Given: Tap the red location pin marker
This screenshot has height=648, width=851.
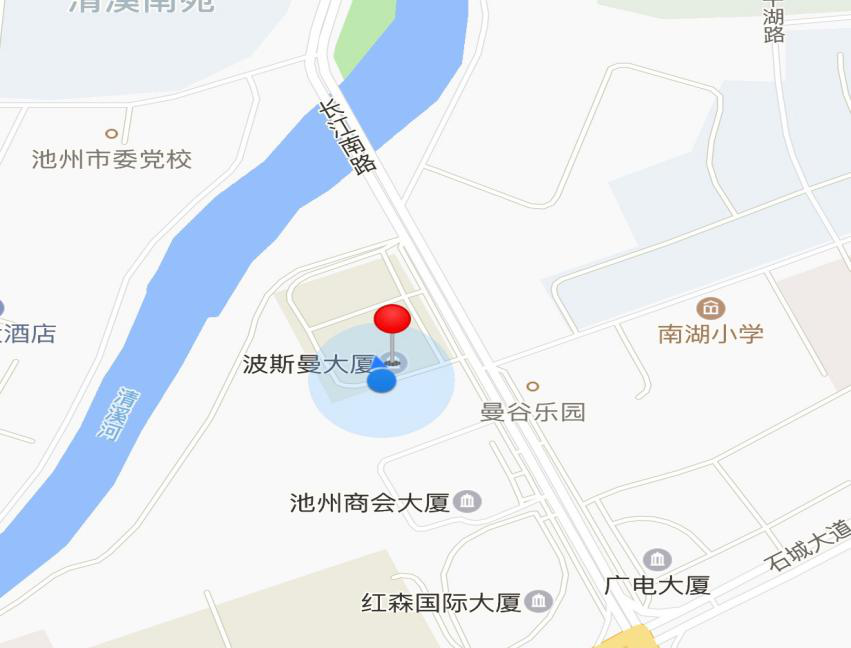Looking at the screenshot, I should click(392, 320).
